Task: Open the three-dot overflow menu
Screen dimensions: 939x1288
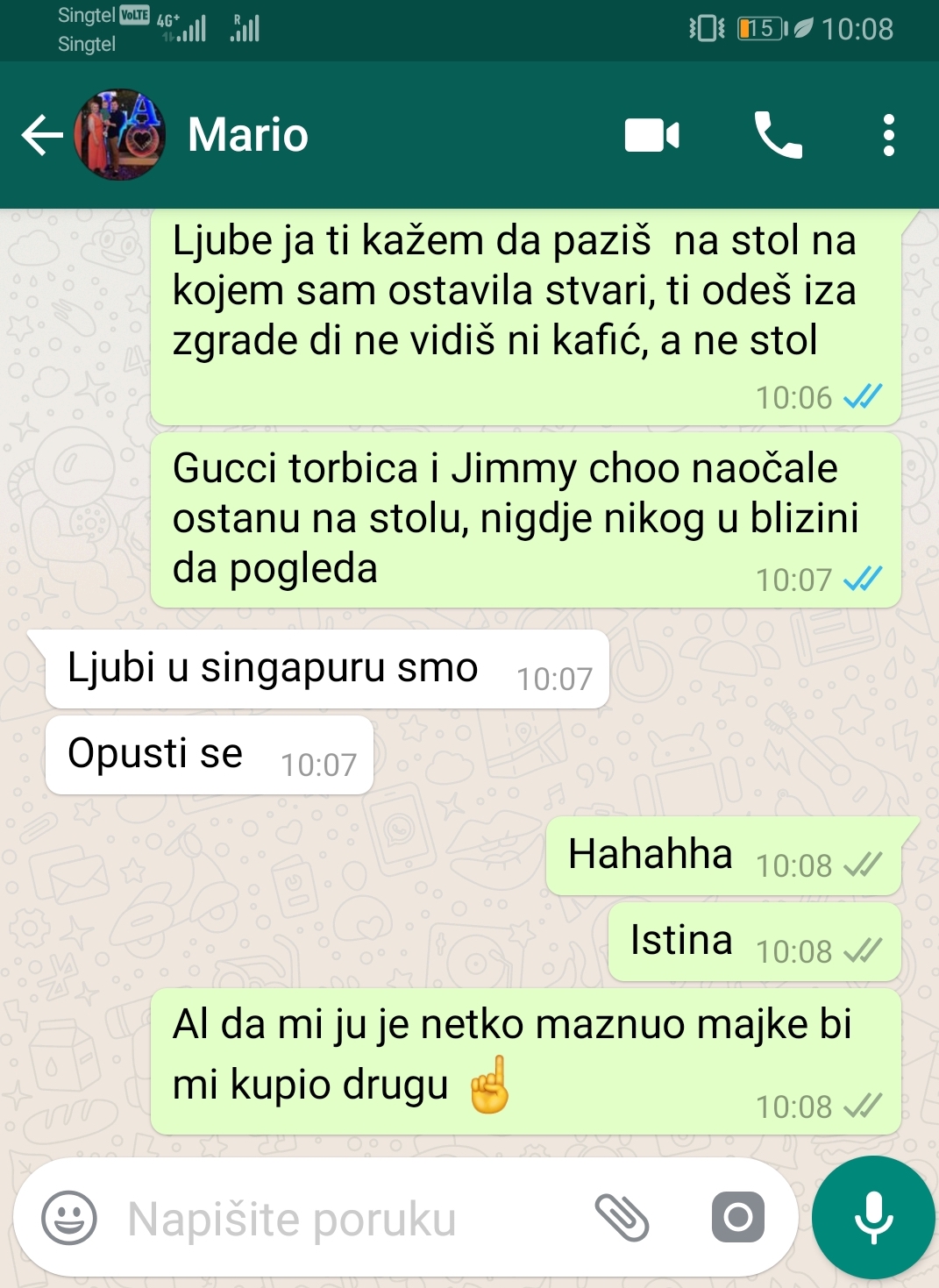Action: pos(888,136)
